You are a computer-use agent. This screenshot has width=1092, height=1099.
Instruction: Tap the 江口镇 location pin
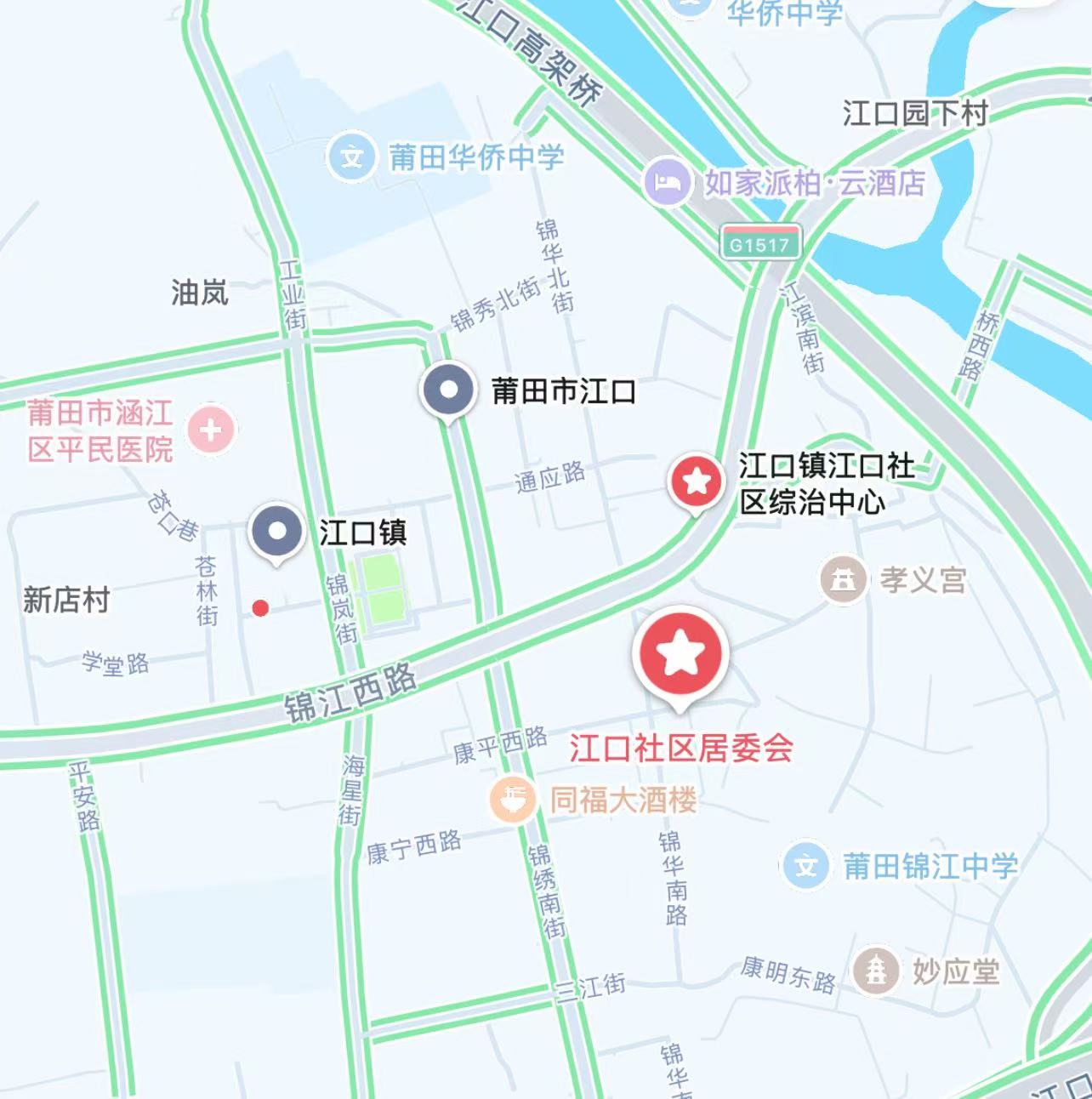[x=276, y=531]
